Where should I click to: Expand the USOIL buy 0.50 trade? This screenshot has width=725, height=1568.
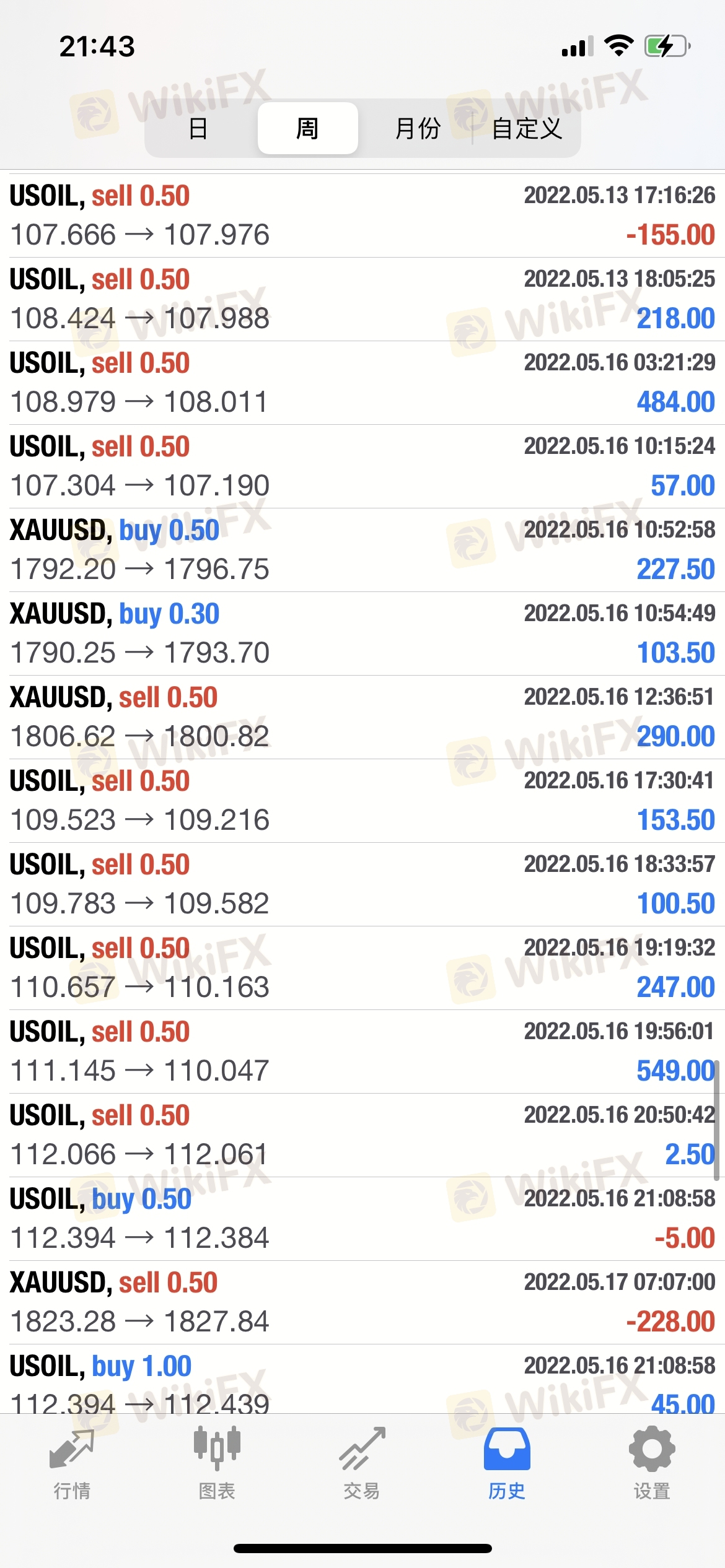pos(362,1219)
